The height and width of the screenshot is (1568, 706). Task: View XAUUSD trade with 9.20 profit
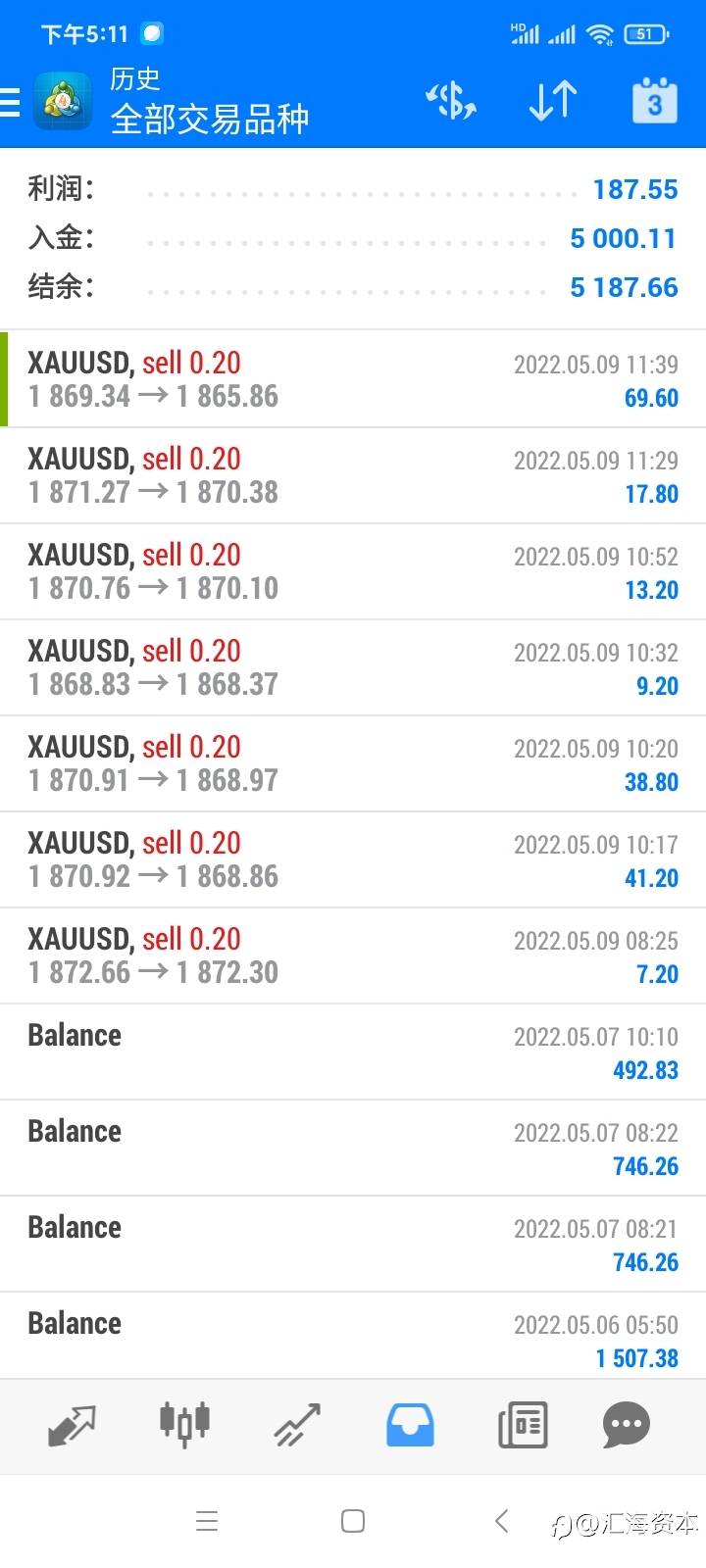(353, 667)
